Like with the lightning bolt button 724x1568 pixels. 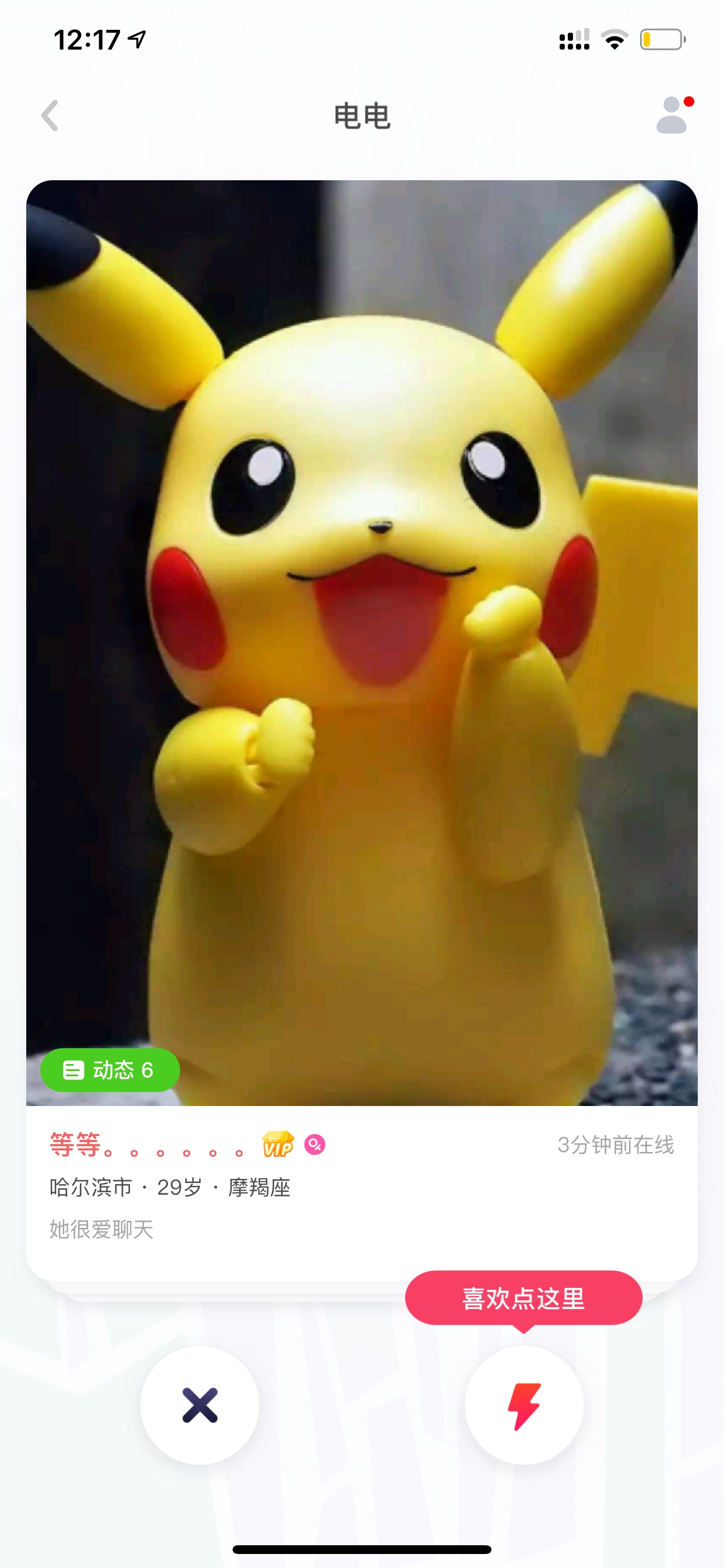tap(524, 1405)
